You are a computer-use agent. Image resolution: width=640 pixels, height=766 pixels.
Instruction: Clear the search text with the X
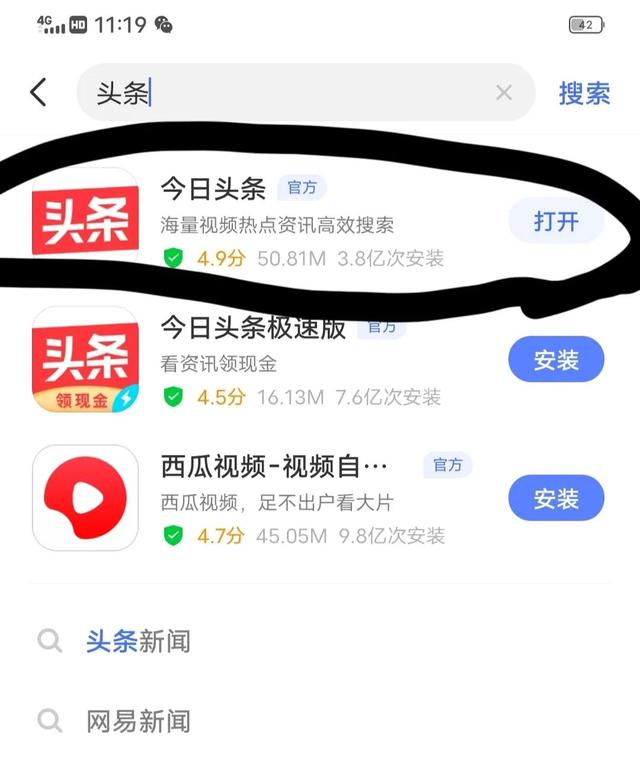click(x=504, y=93)
